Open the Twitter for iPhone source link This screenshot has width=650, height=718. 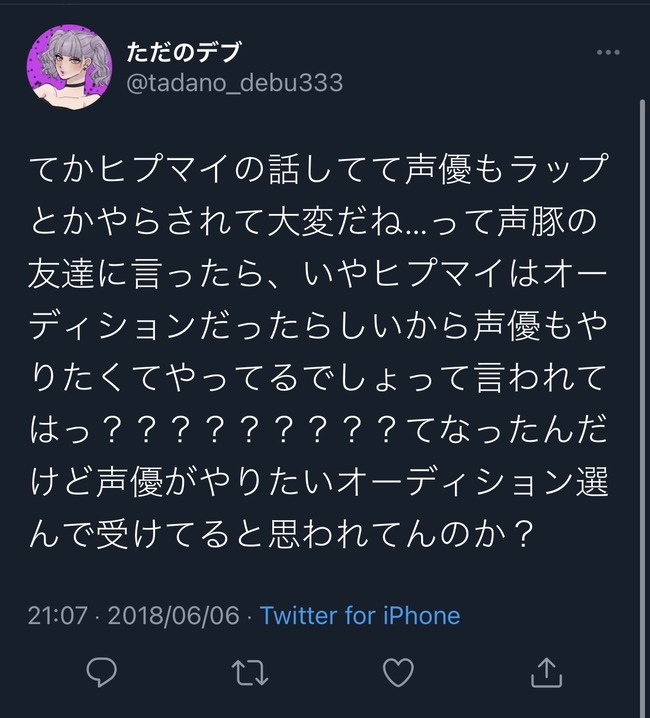pyautogui.click(x=360, y=614)
